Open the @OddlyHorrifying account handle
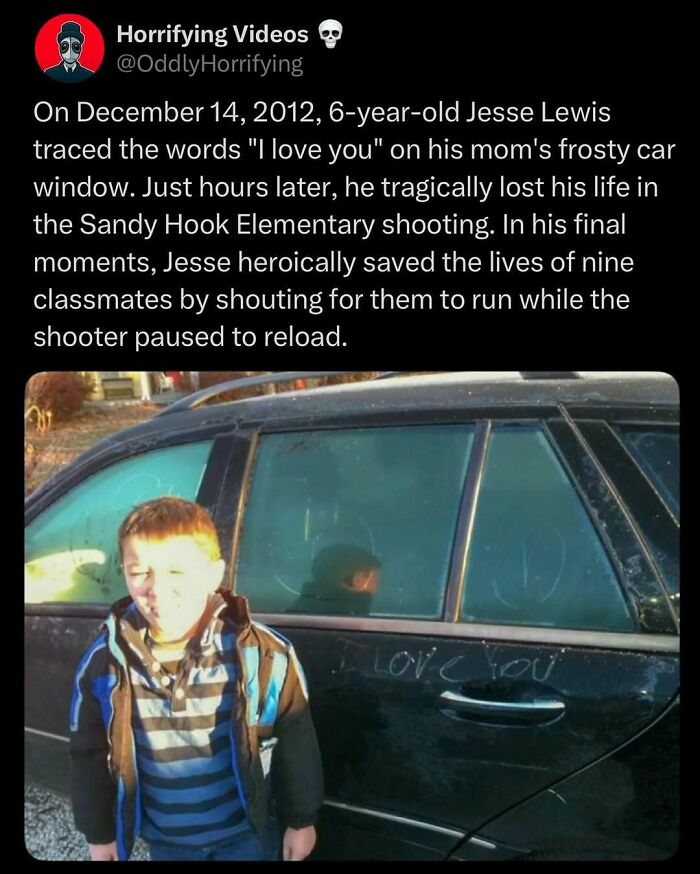Image resolution: width=700 pixels, height=874 pixels. point(209,65)
